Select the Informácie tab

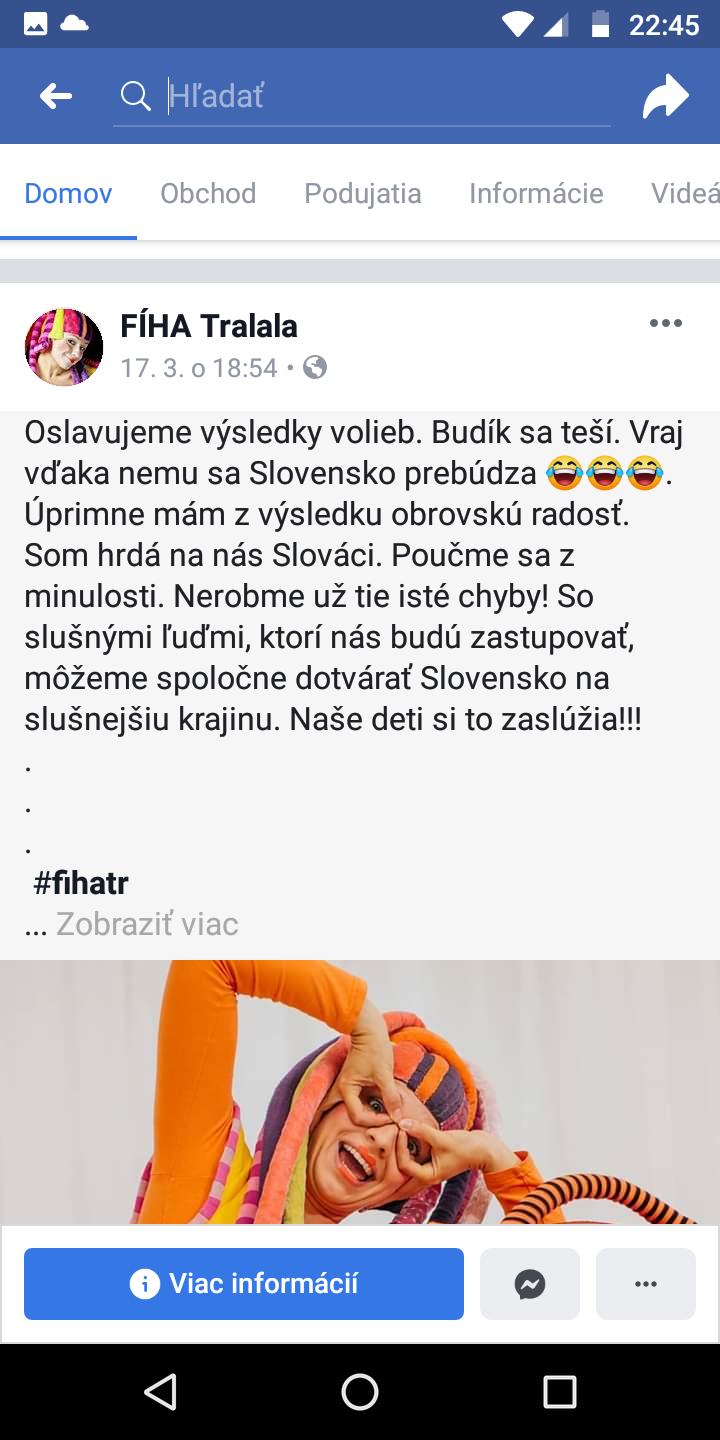536,193
